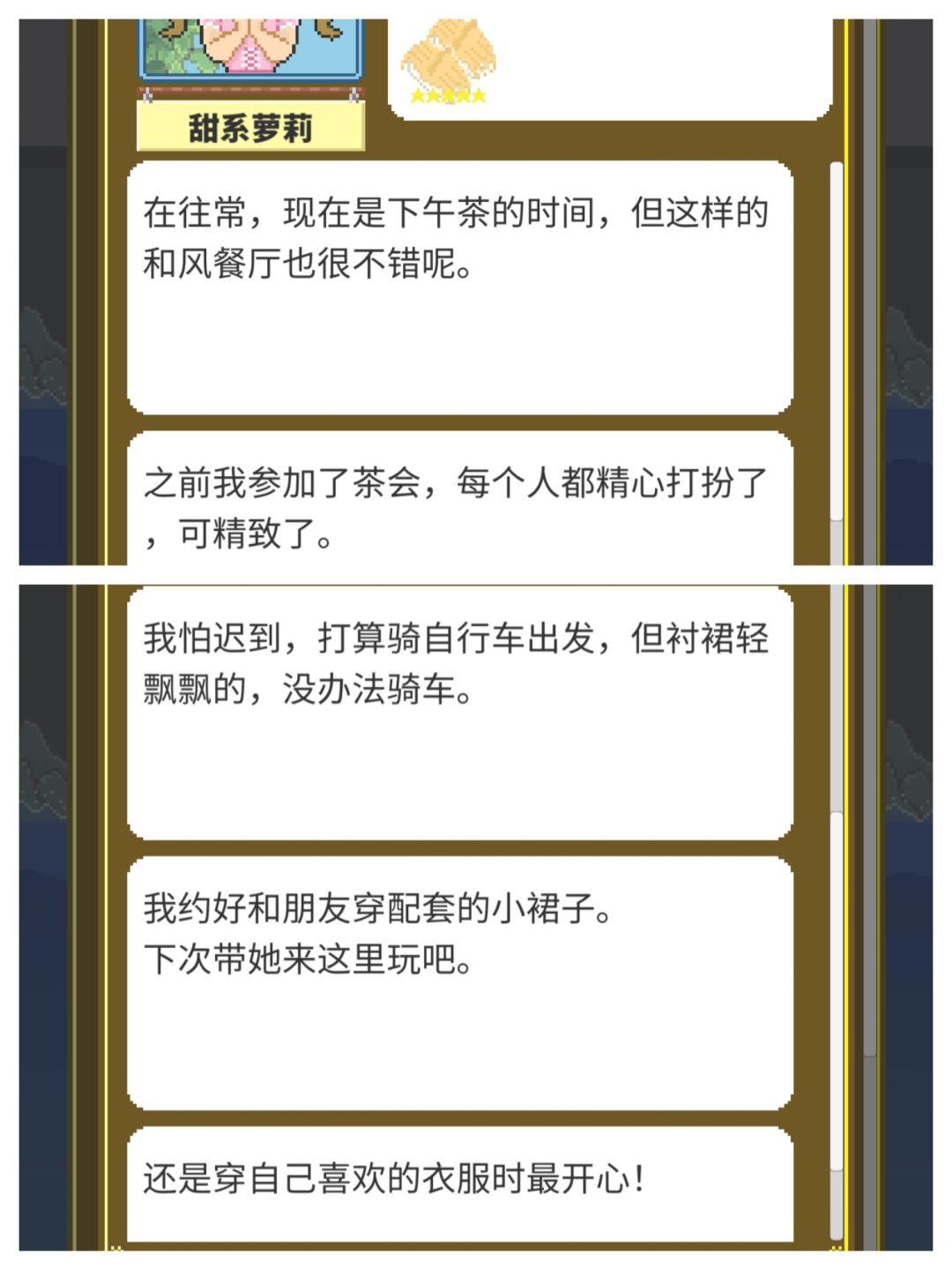Screen dimensions: 952x1270
Task: Tap the five-star rating under the shoes
Action: [448, 93]
